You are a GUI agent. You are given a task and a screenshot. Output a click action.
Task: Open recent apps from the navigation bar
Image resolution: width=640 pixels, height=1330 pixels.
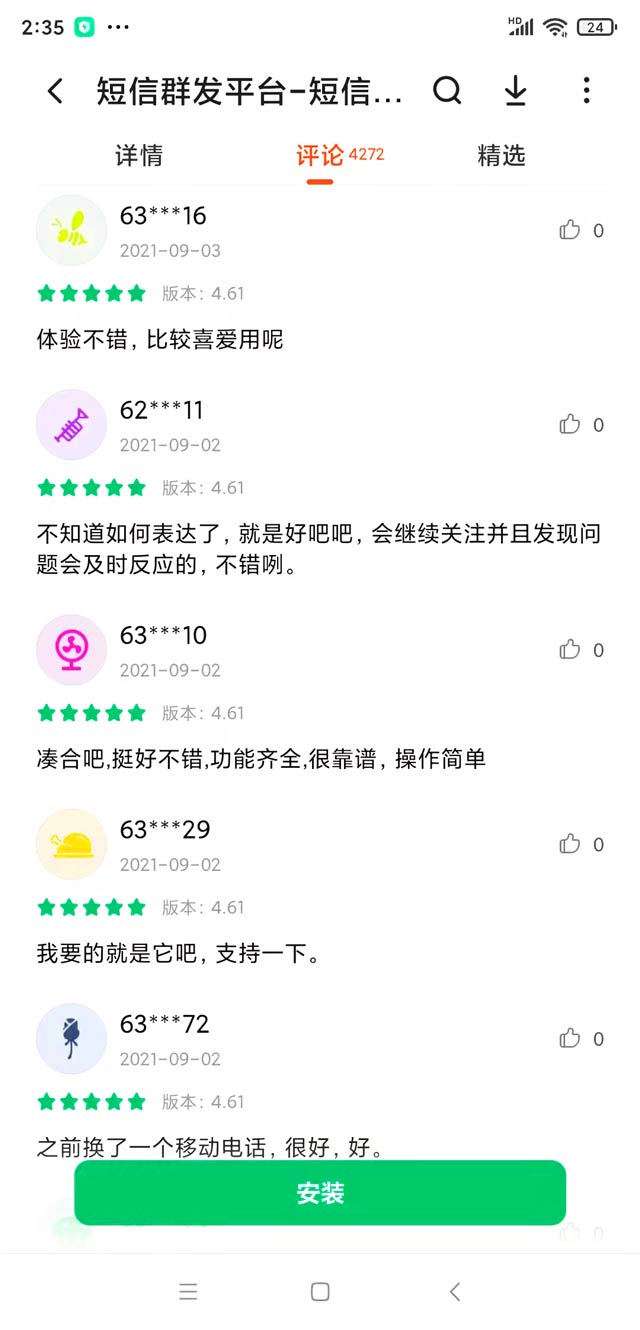click(x=188, y=1292)
